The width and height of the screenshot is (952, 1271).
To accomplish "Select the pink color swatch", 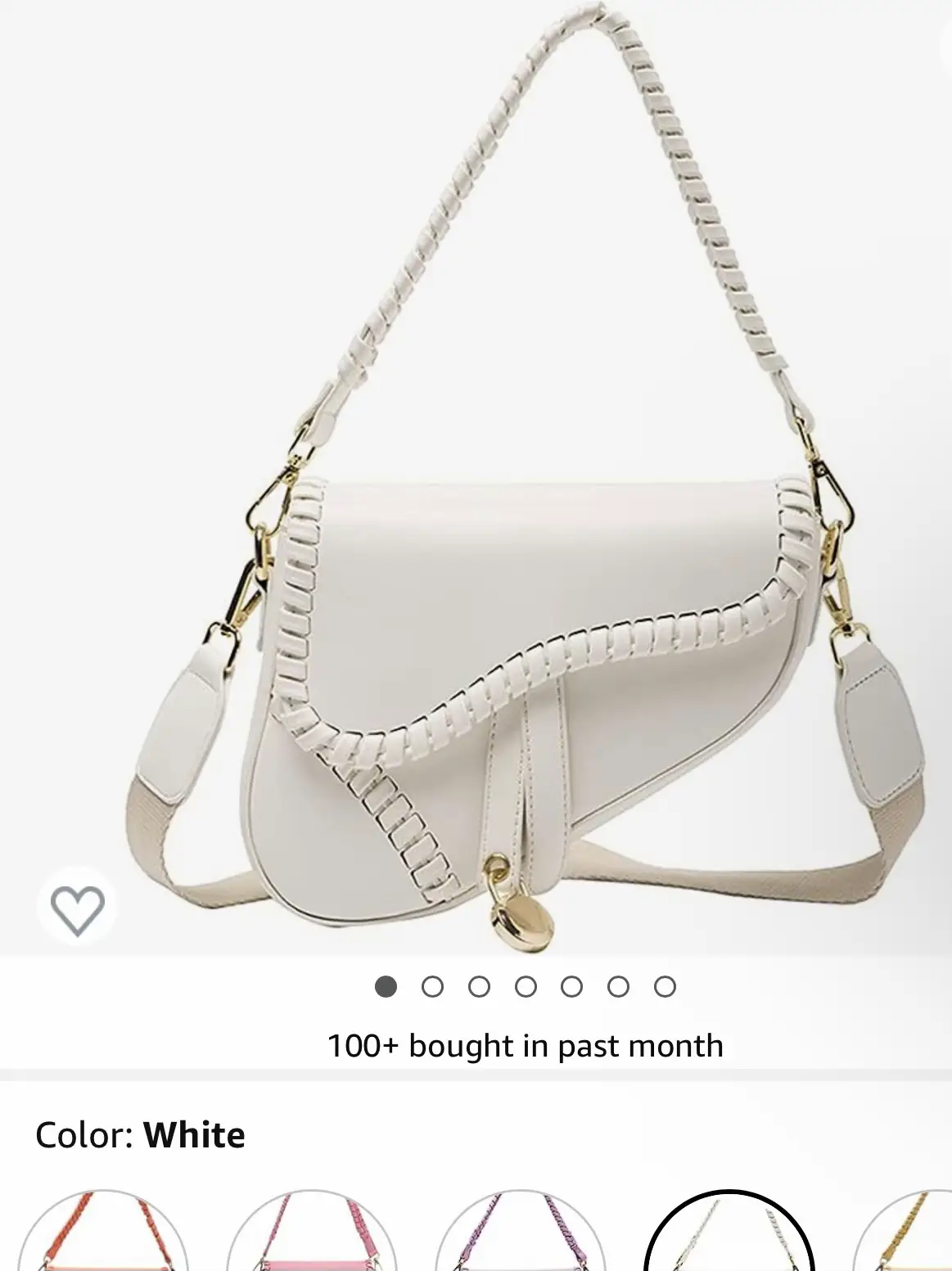I will [x=312, y=1236].
